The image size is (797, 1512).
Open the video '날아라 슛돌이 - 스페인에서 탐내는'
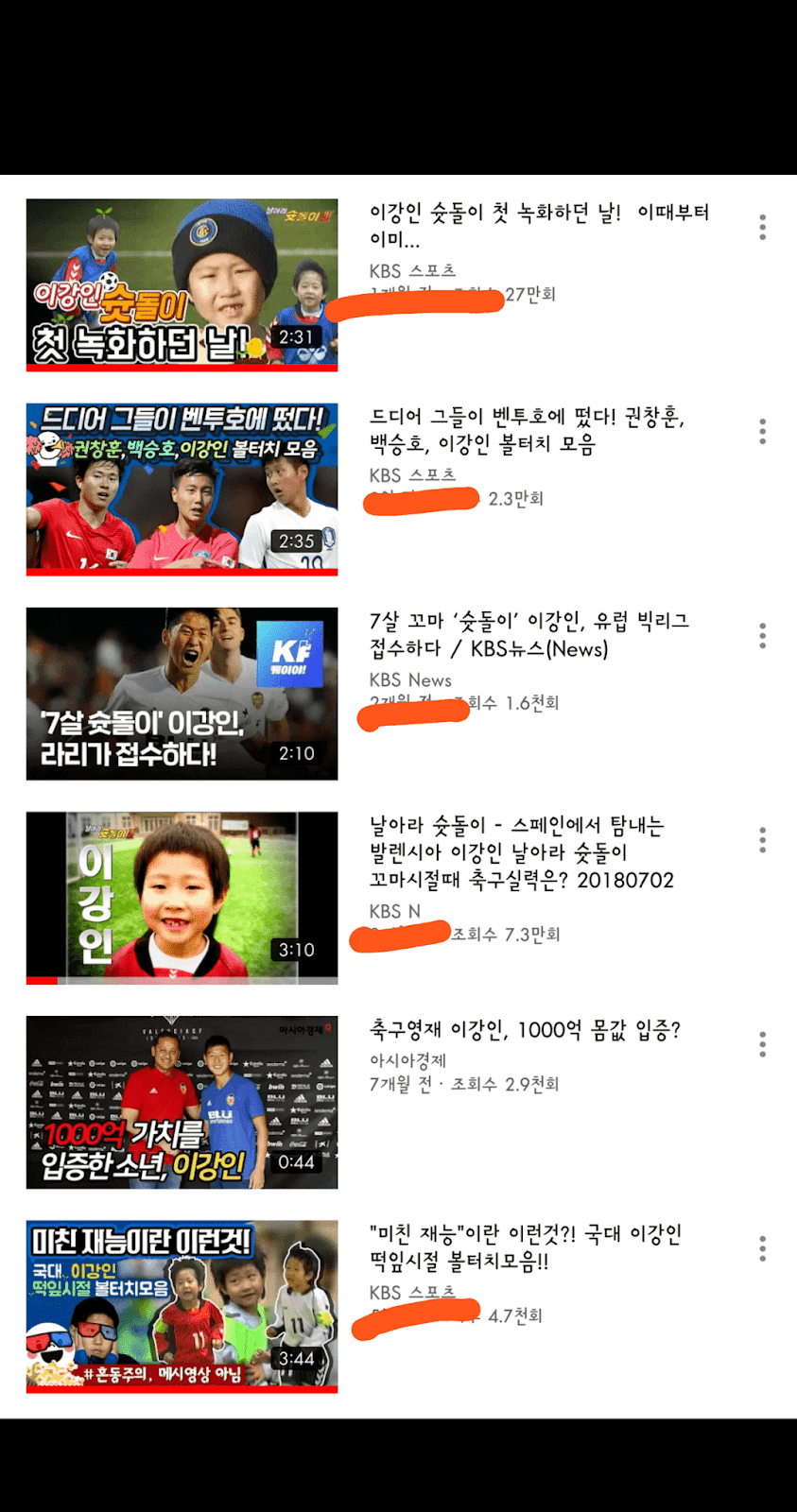(x=182, y=898)
